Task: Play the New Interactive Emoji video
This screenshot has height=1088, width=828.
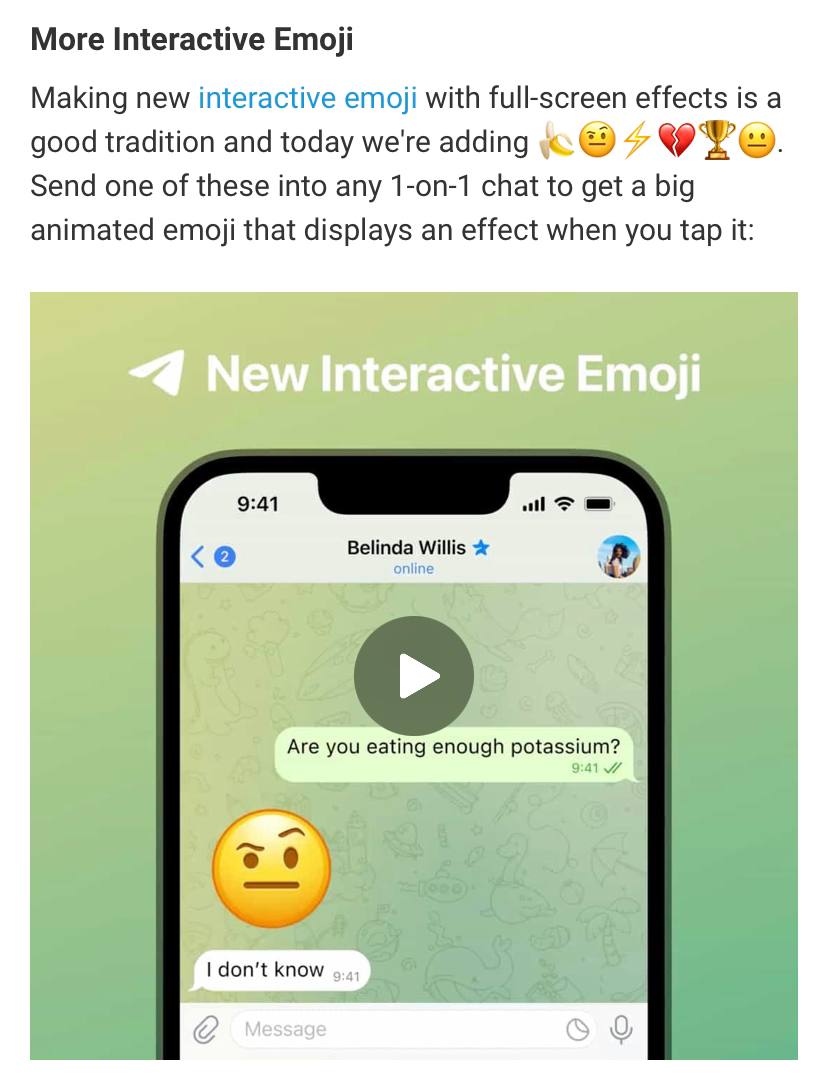Action: (x=414, y=676)
